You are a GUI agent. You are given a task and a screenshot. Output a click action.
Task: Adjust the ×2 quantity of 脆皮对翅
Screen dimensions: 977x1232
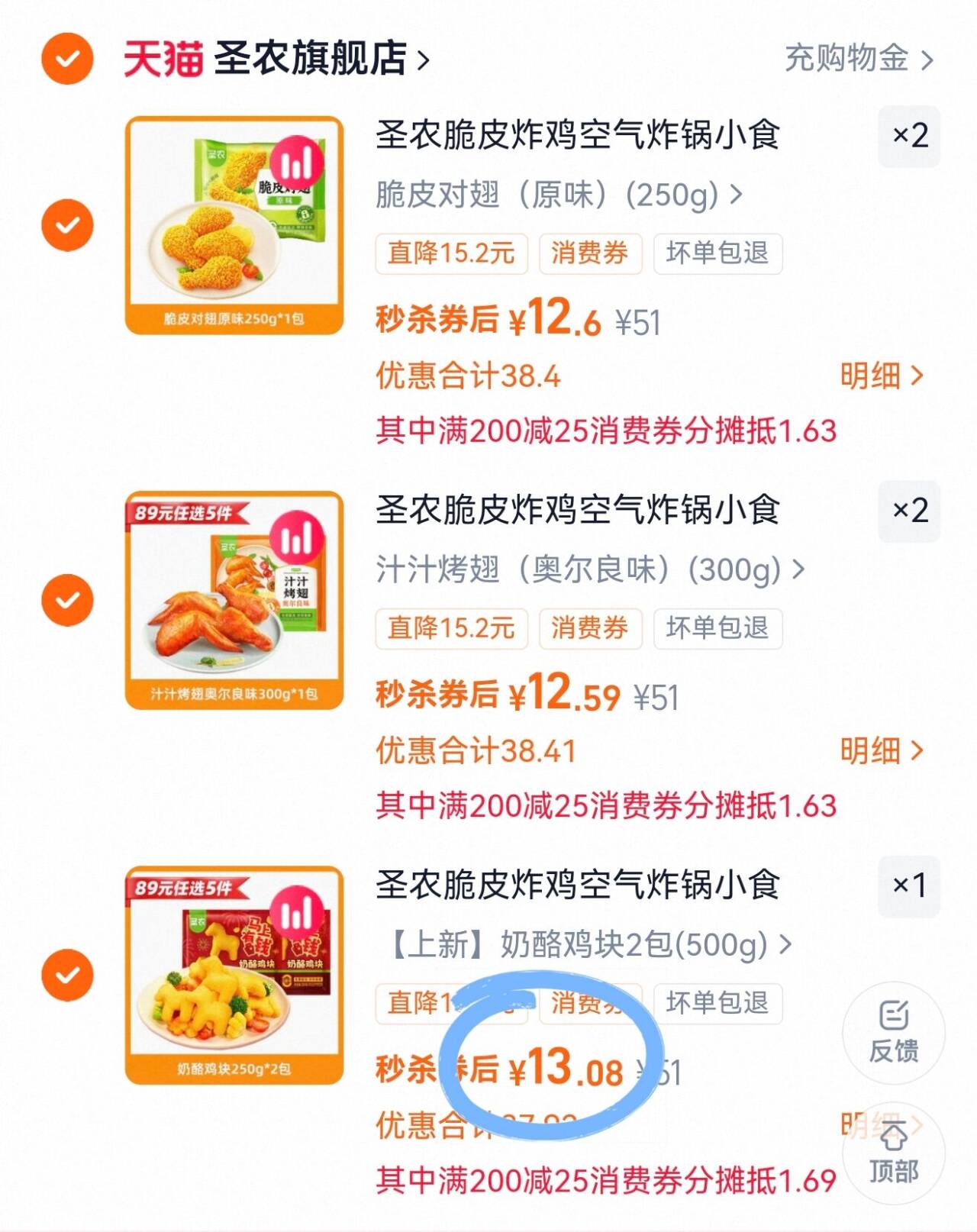coord(909,137)
